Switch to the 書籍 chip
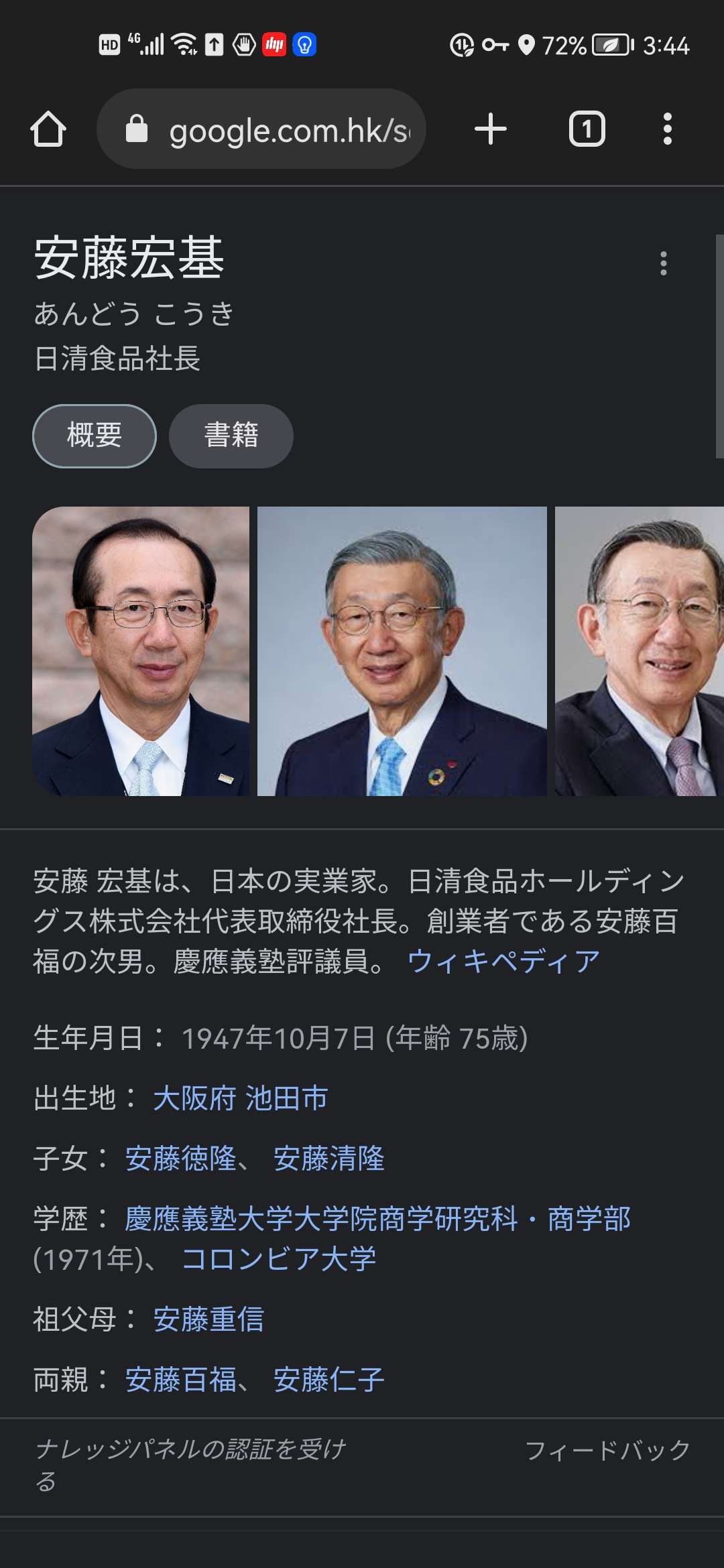Viewport: 724px width, 1568px height. [x=231, y=436]
